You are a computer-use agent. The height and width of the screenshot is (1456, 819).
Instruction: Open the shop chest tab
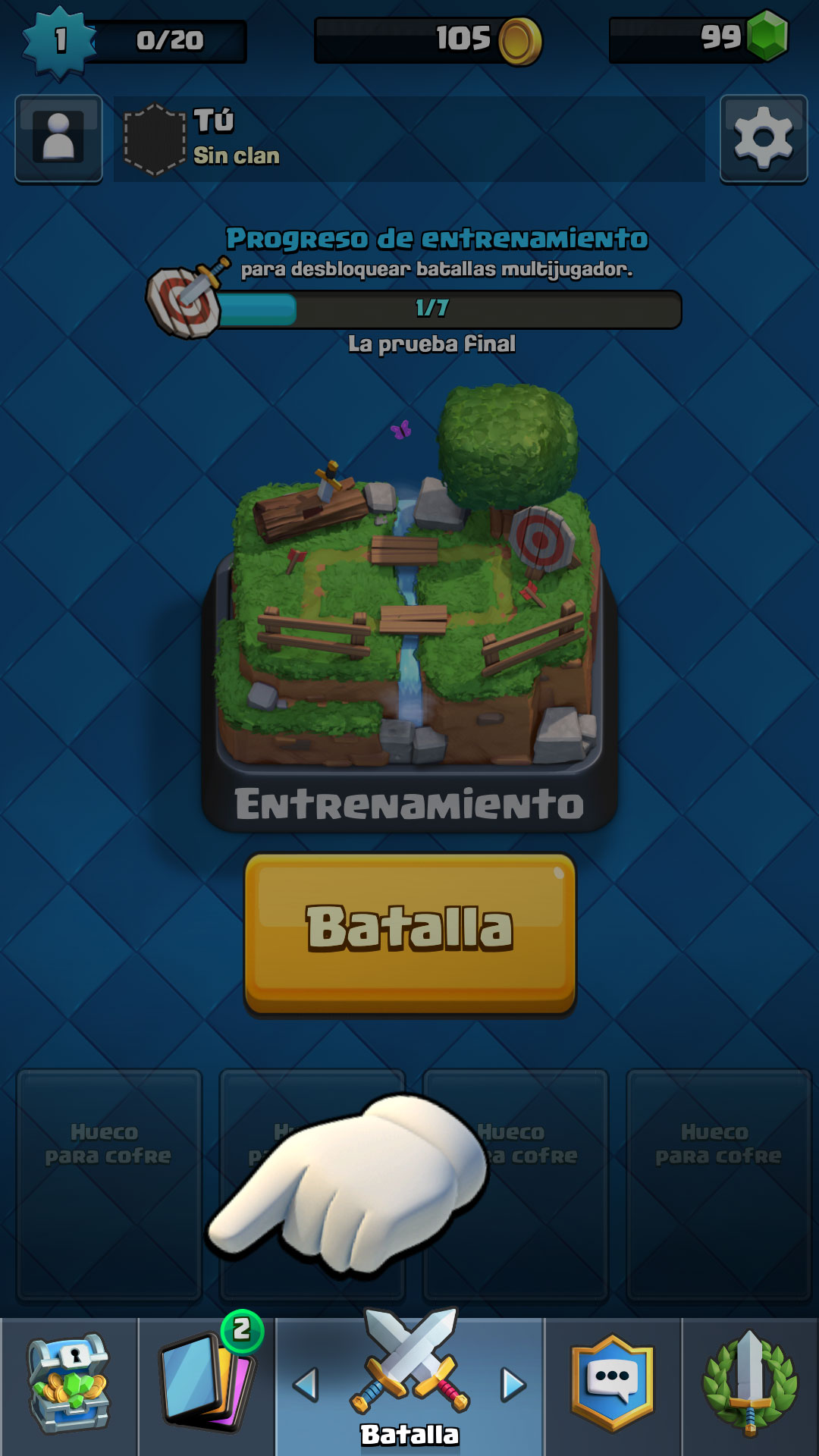click(69, 1385)
